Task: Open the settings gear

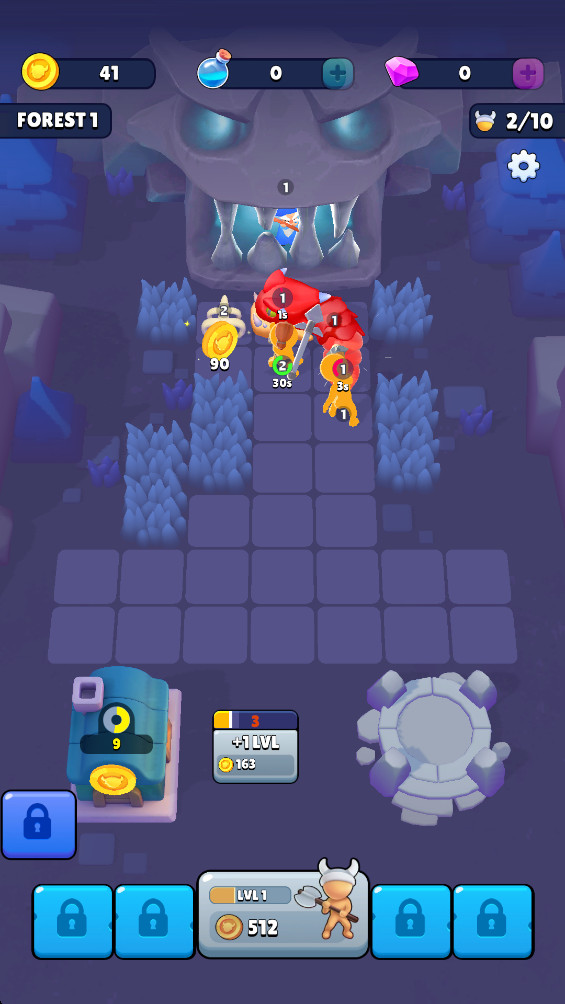Action: coord(523,166)
